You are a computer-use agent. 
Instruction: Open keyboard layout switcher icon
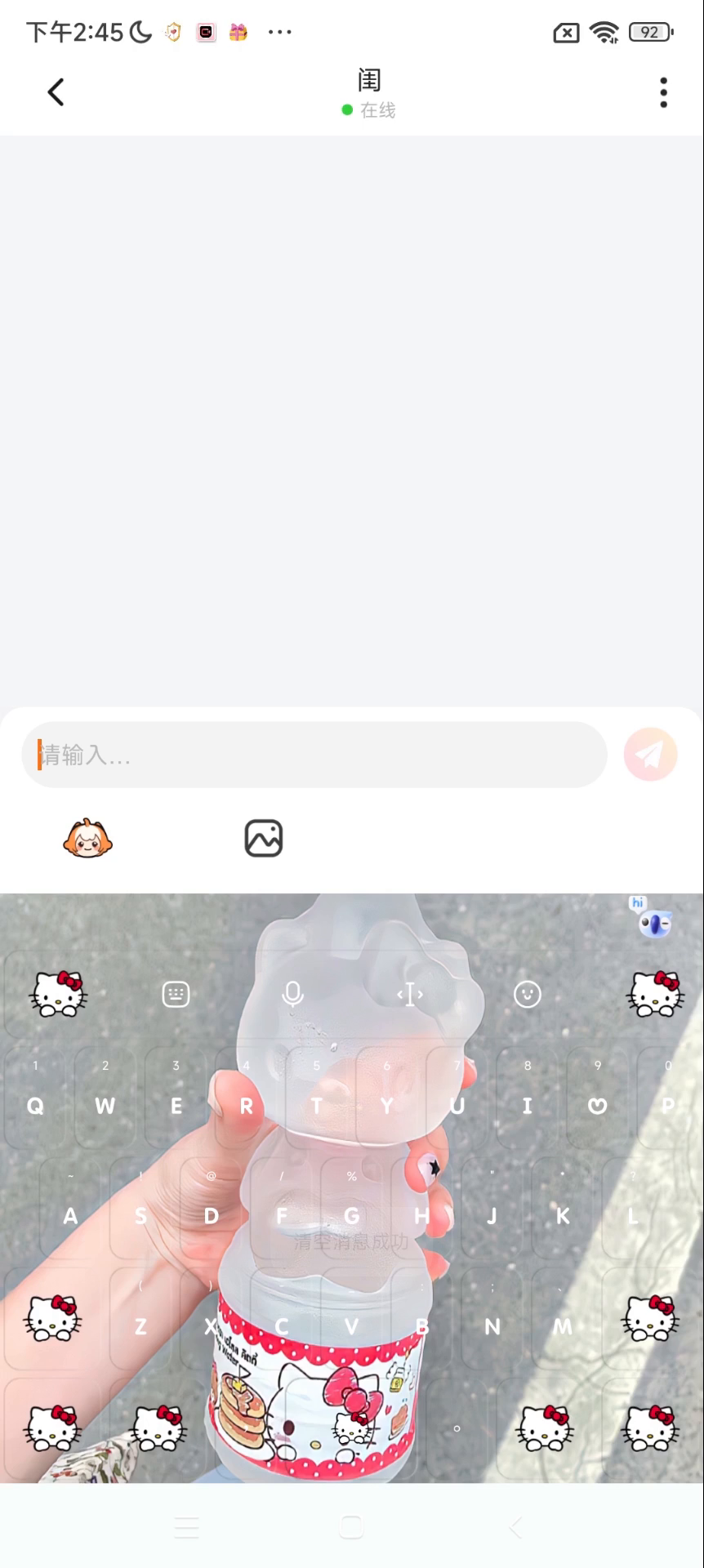click(176, 994)
